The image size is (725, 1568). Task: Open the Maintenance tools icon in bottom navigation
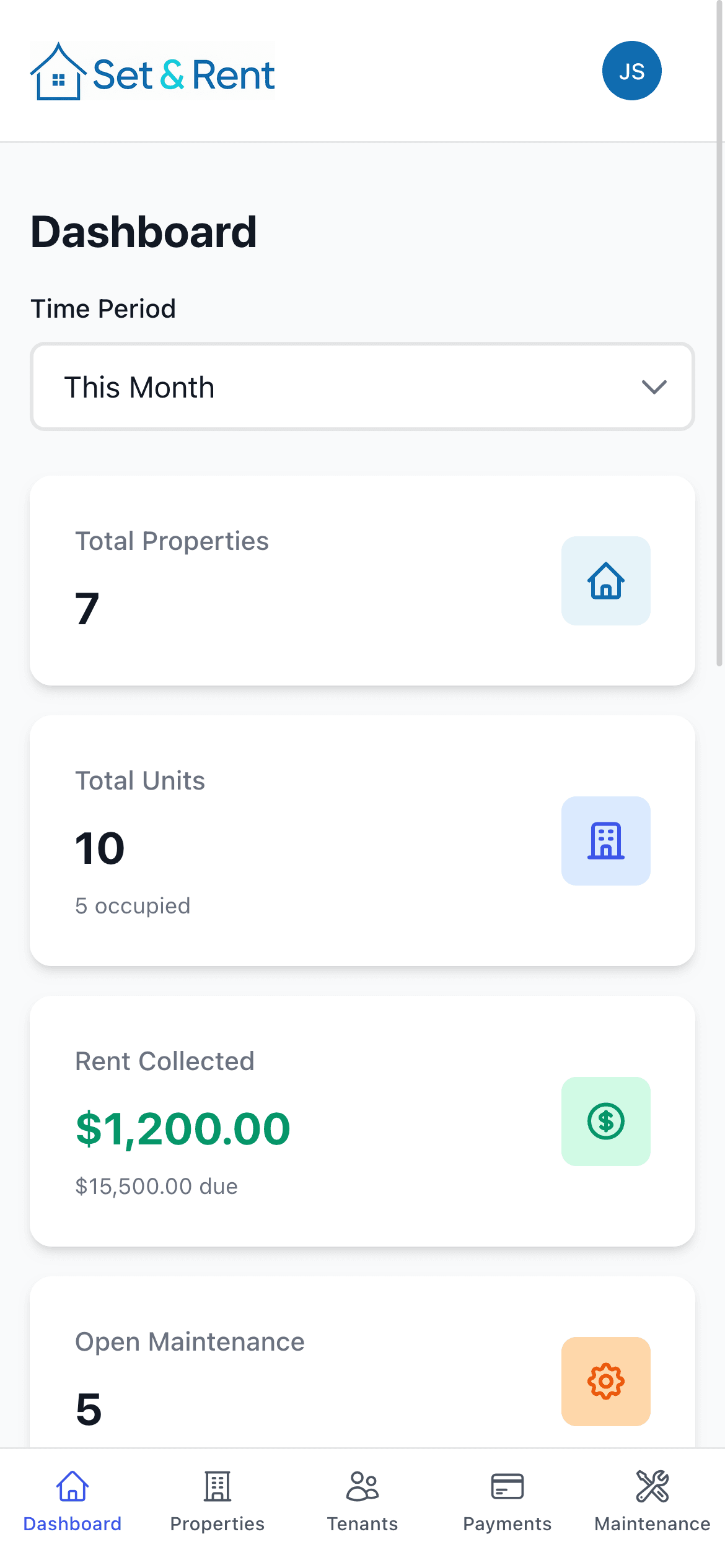point(652,1487)
